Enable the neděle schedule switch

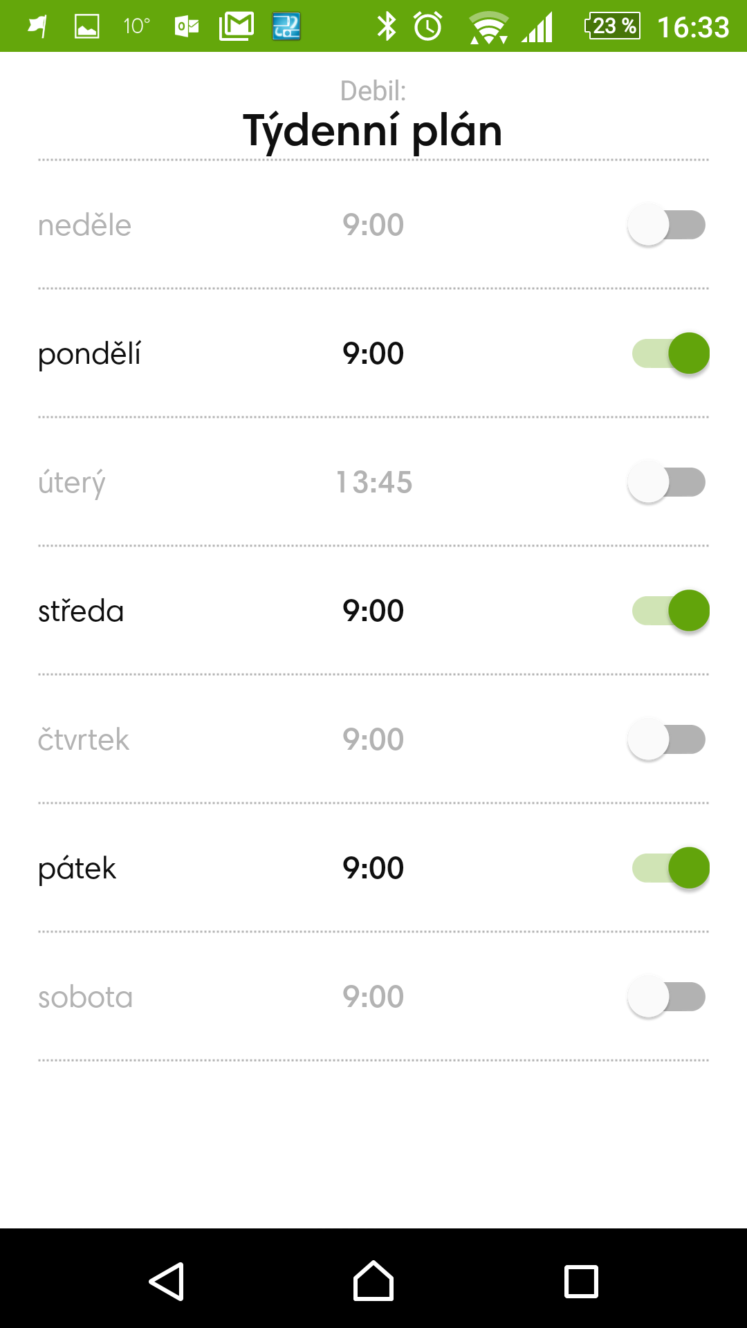[667, 225]
